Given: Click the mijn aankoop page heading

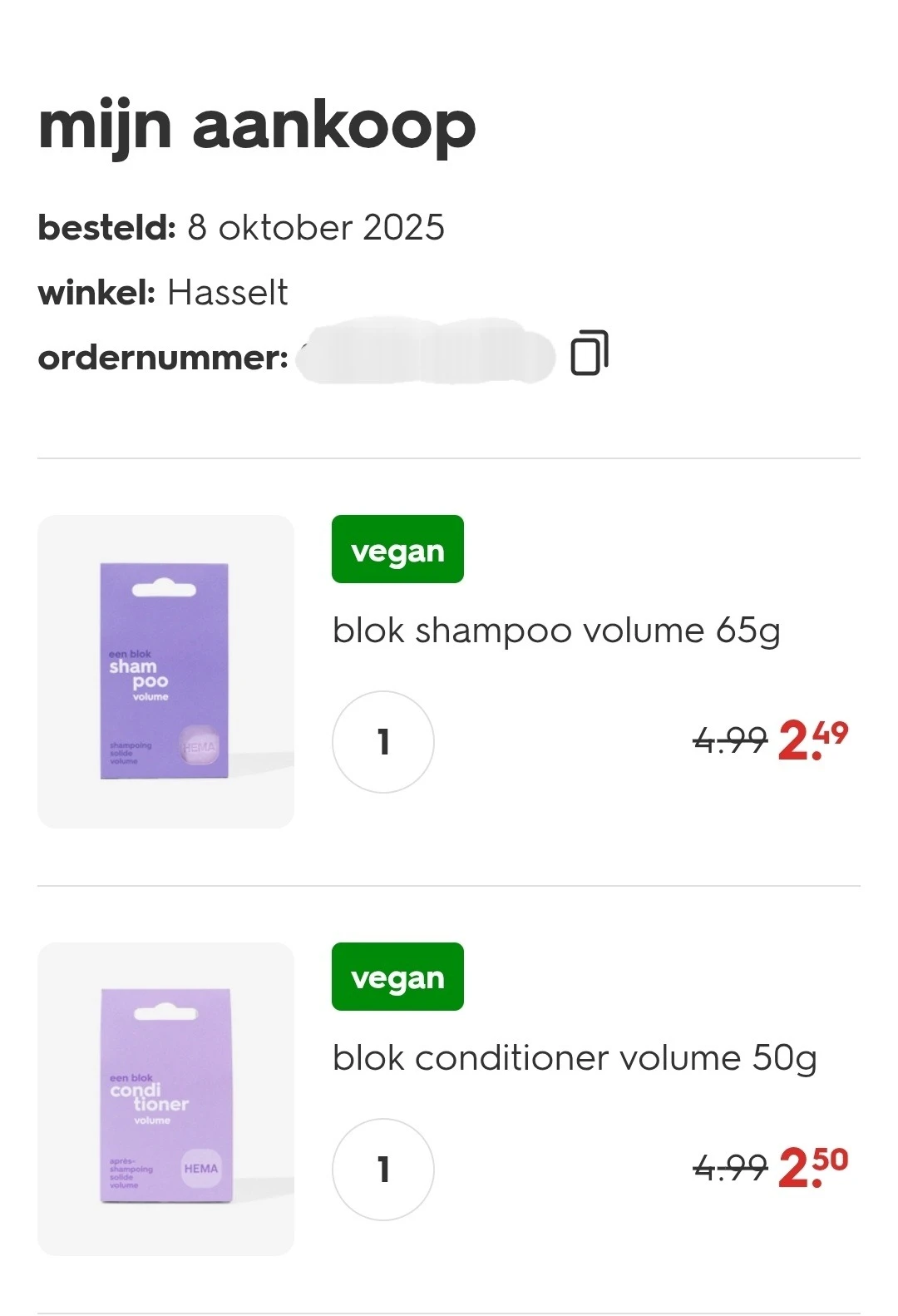Looking at the screenshot, I should (x=258, y=125).
